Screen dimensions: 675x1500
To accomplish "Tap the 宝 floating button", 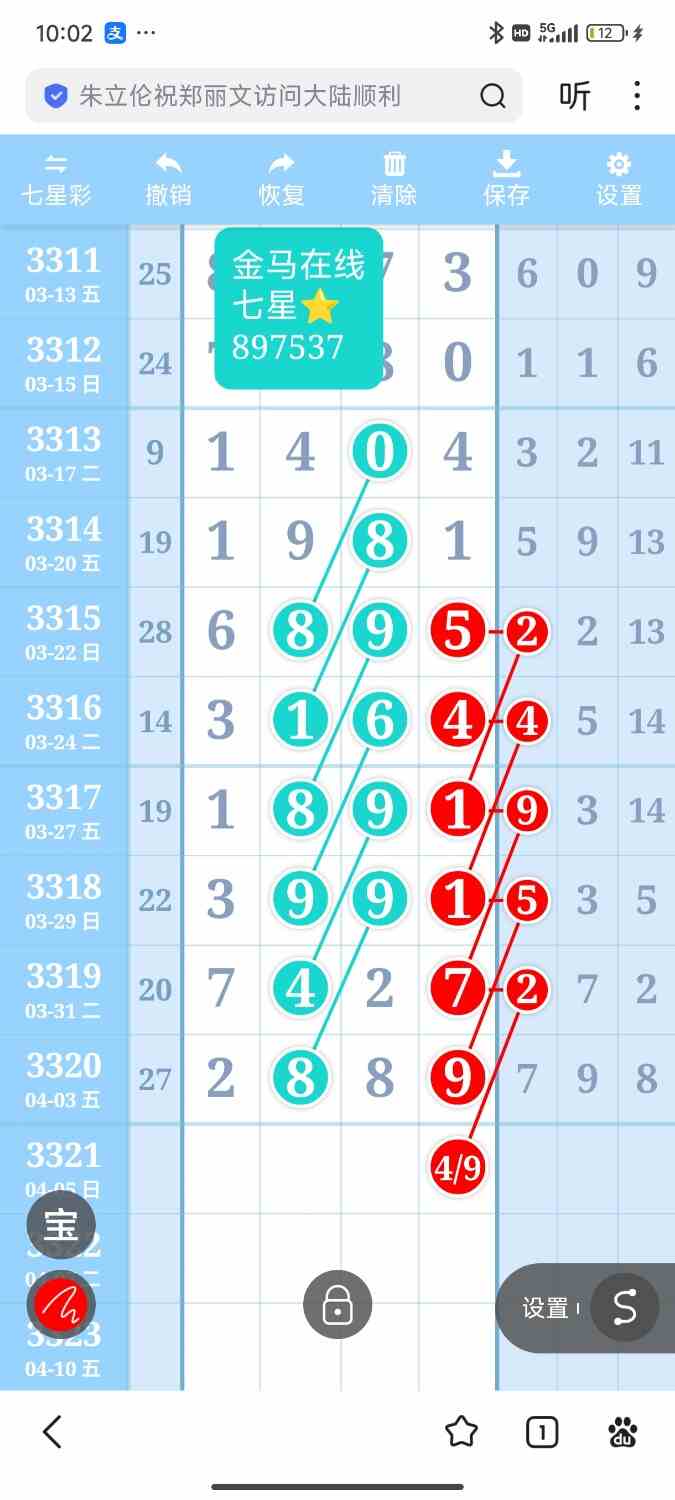I will click(x=61, y=1224).
